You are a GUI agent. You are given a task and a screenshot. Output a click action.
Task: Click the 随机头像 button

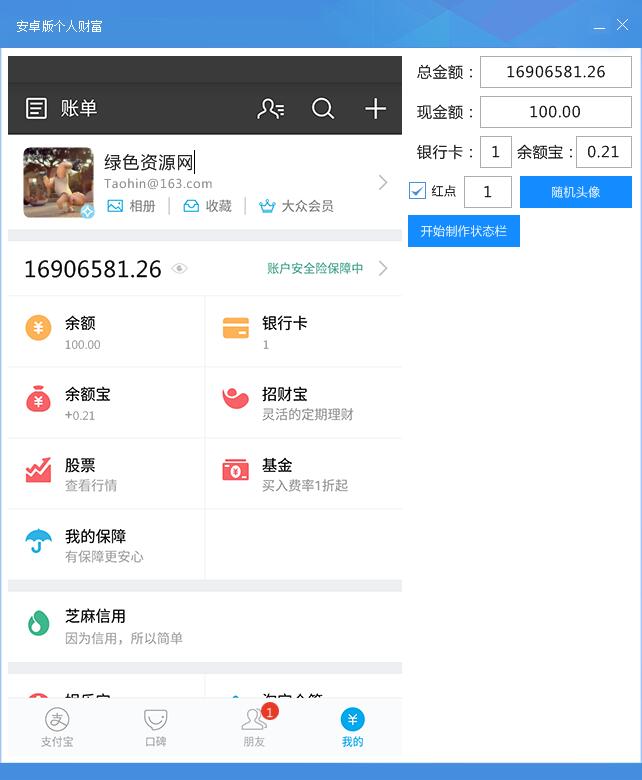click(575, 191)
